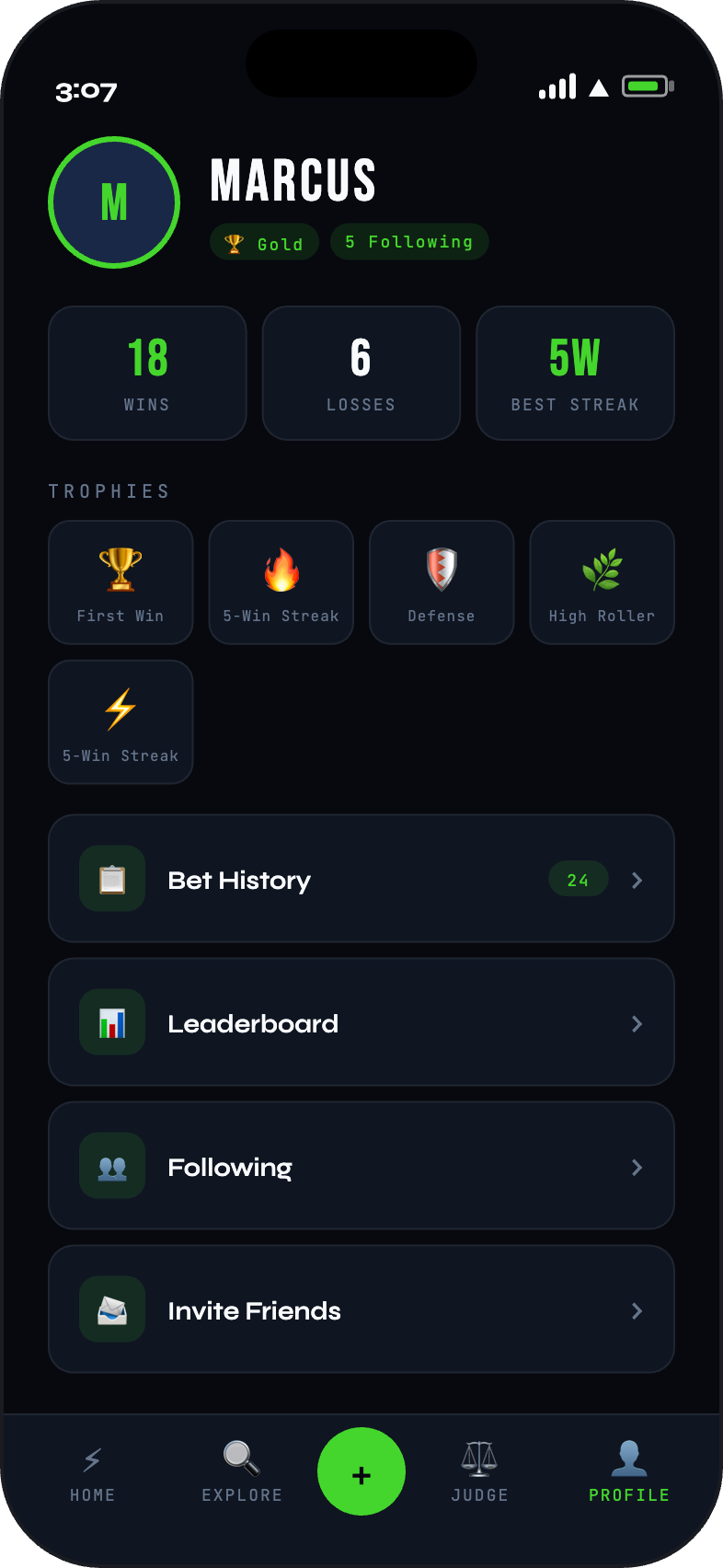This screenshot has width=723, height=1568.
Task: Open the Defense shield trophy
Action: coord(442,569)
